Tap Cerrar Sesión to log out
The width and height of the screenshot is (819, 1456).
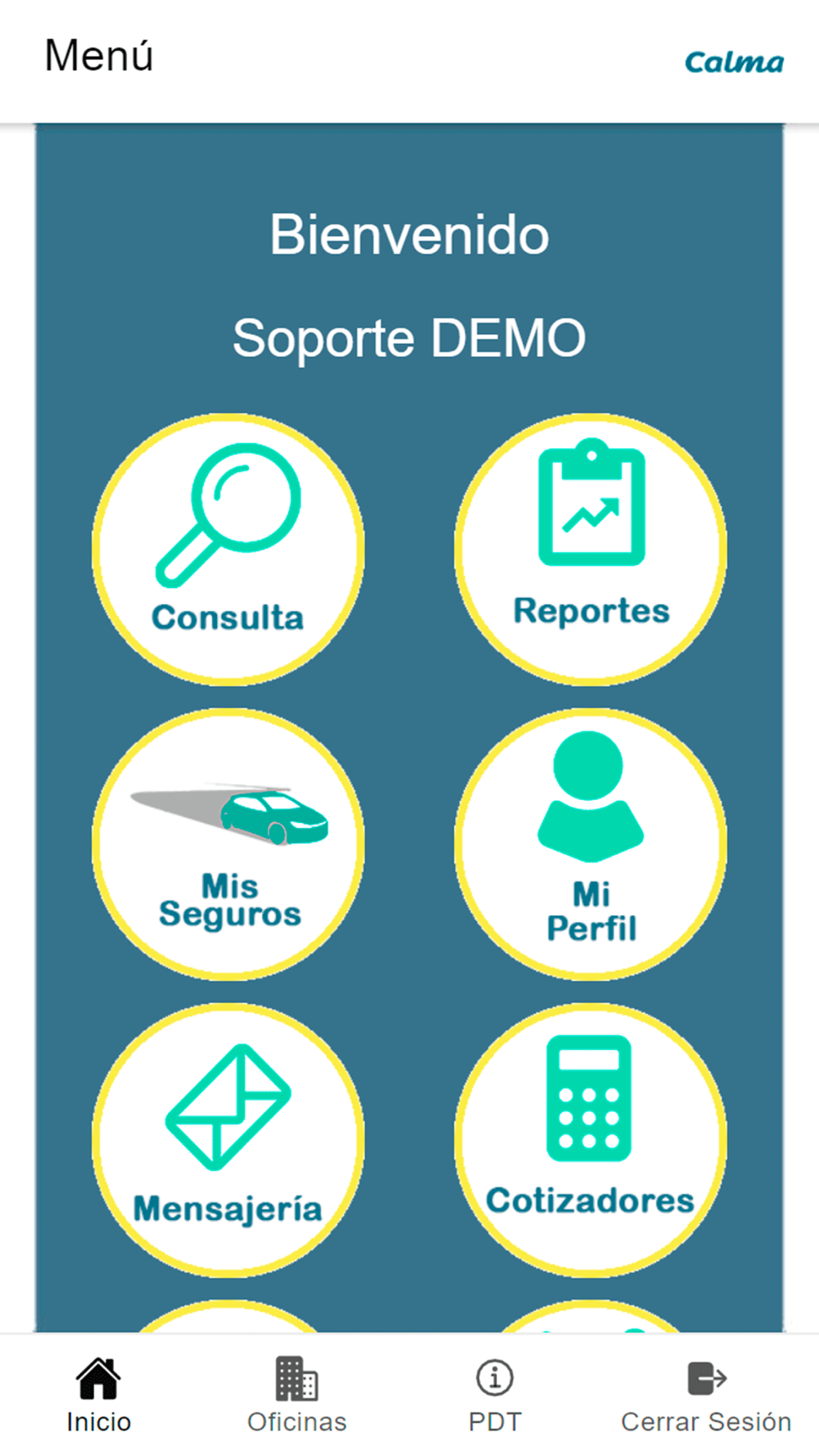click(706, 1395)
